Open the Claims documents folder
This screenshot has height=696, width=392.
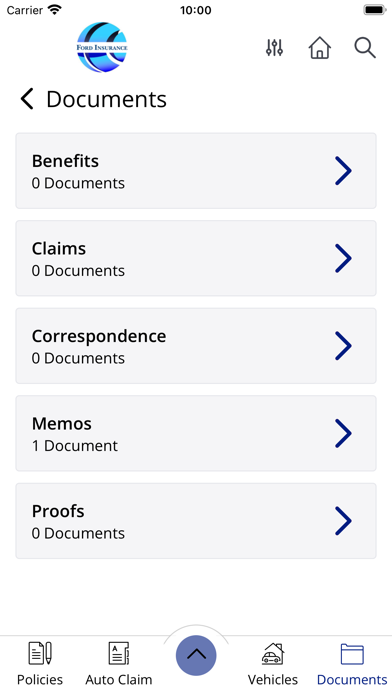196,258
